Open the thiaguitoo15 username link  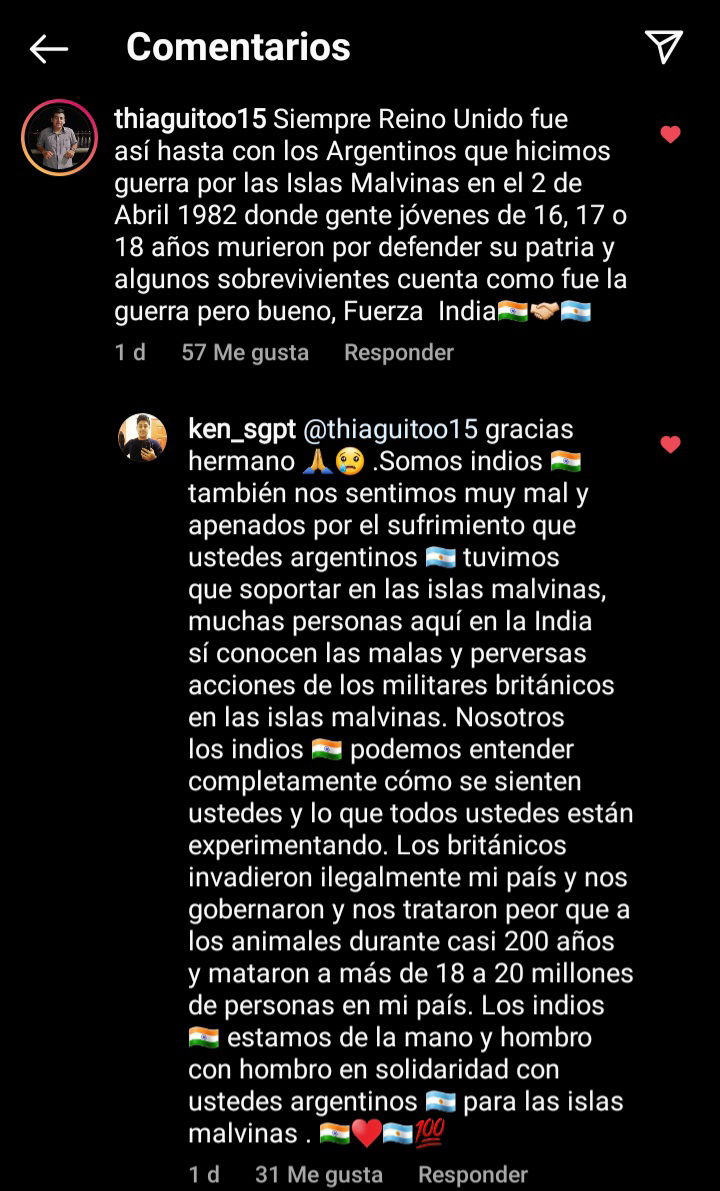(190, 119)
